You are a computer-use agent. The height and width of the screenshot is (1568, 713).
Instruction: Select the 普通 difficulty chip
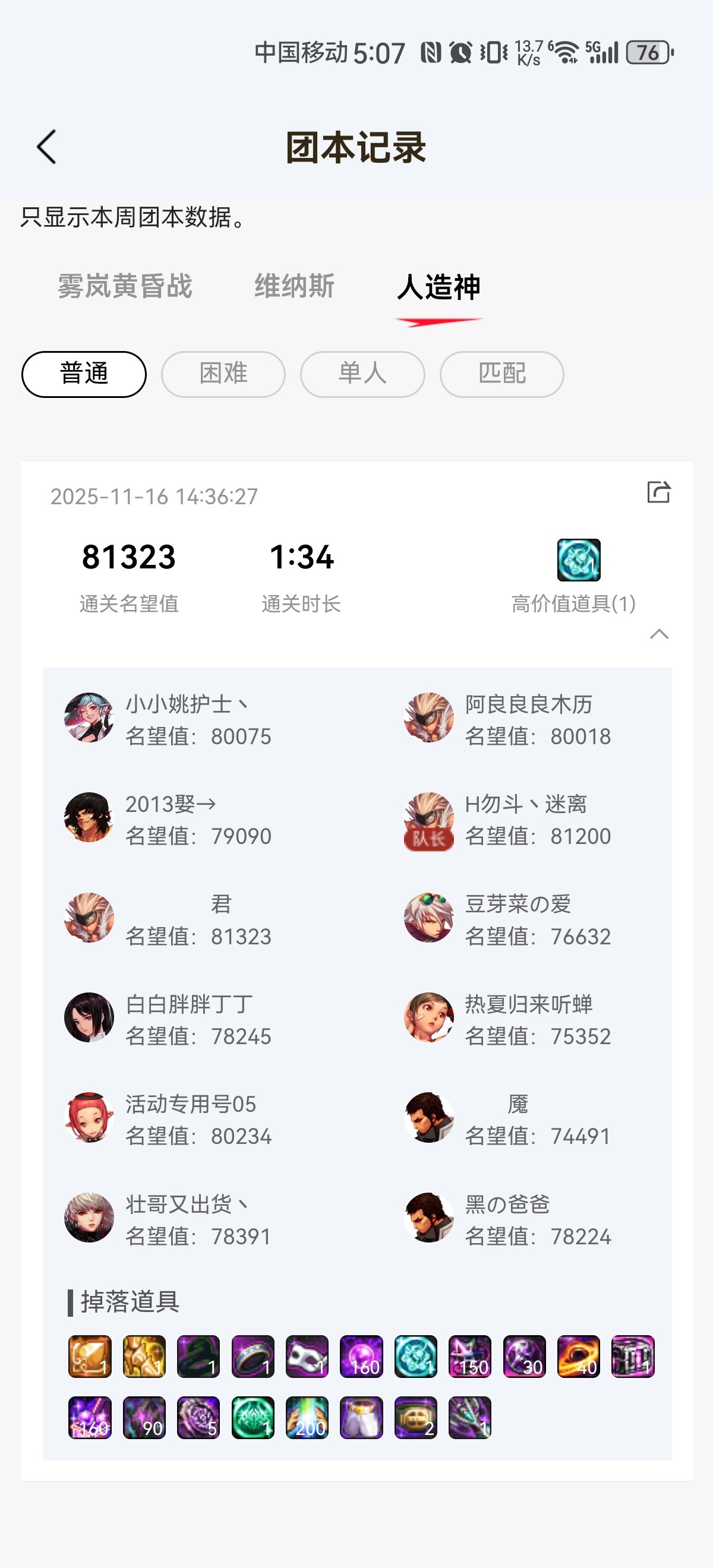pyautogui.click(x=84, y=374)
